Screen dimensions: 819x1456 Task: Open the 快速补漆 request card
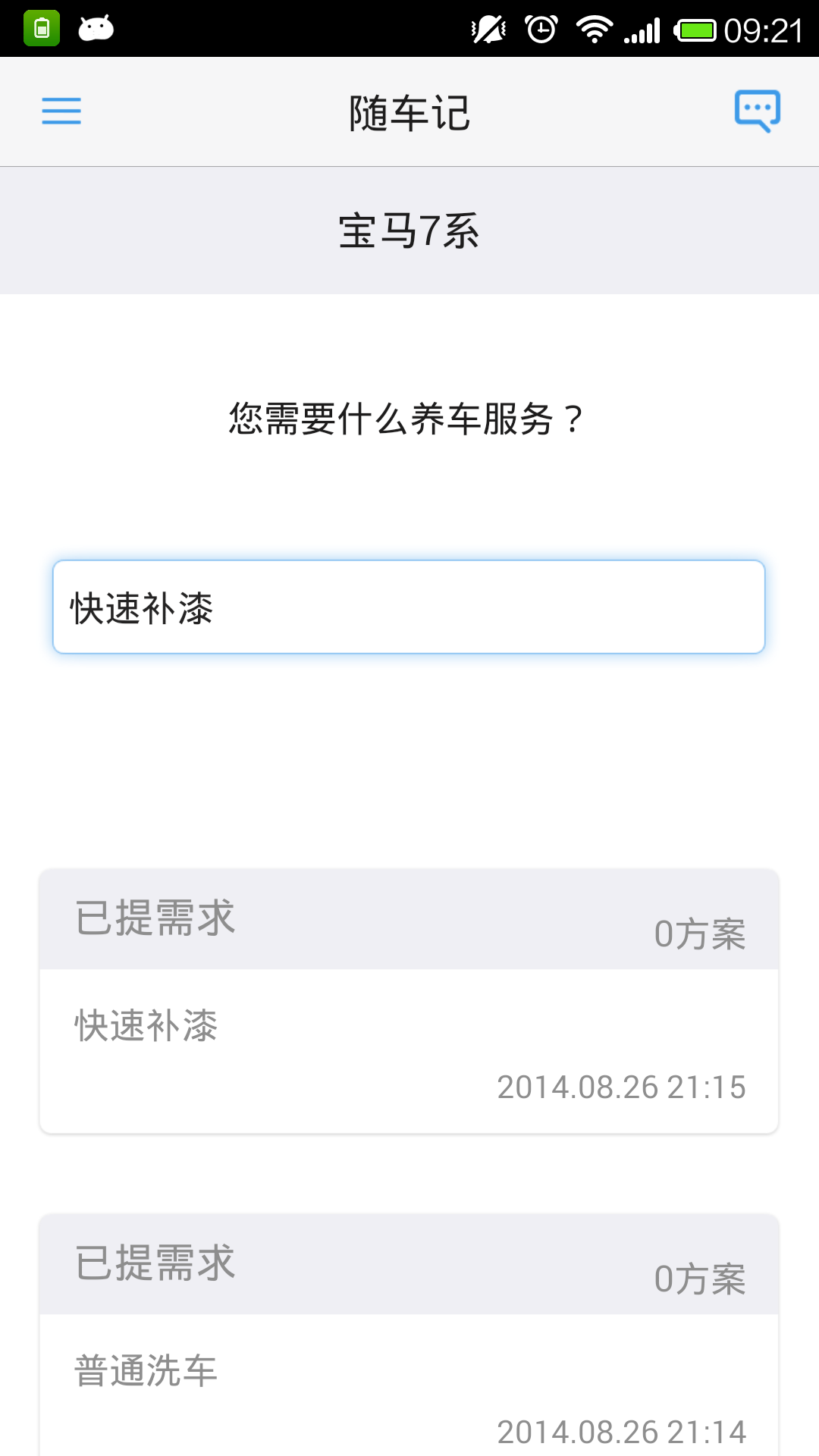[x=409, y=1050]
